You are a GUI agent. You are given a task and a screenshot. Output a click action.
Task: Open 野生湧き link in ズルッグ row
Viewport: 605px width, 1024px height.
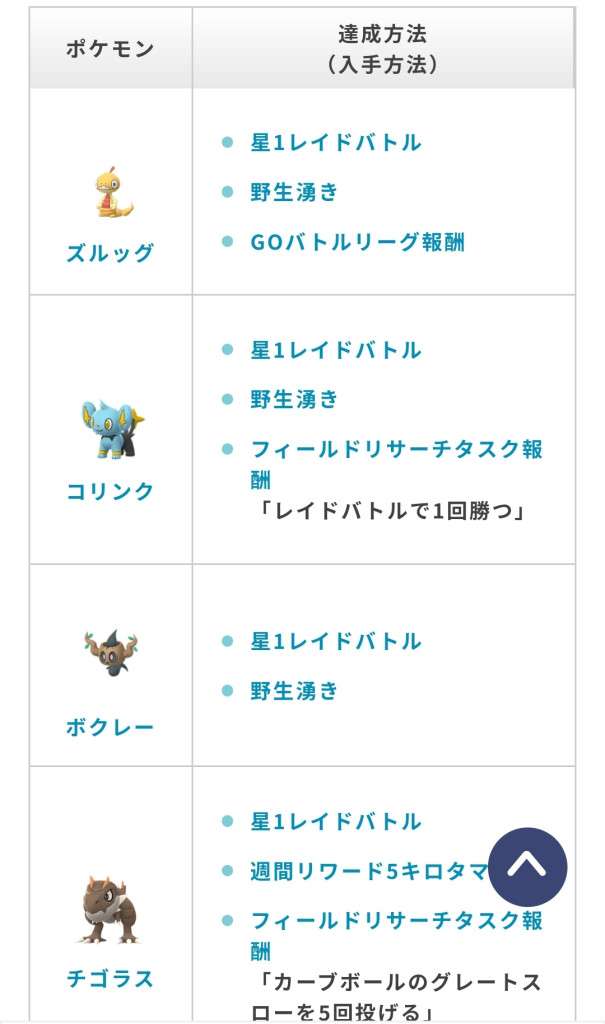coord(294,192)
